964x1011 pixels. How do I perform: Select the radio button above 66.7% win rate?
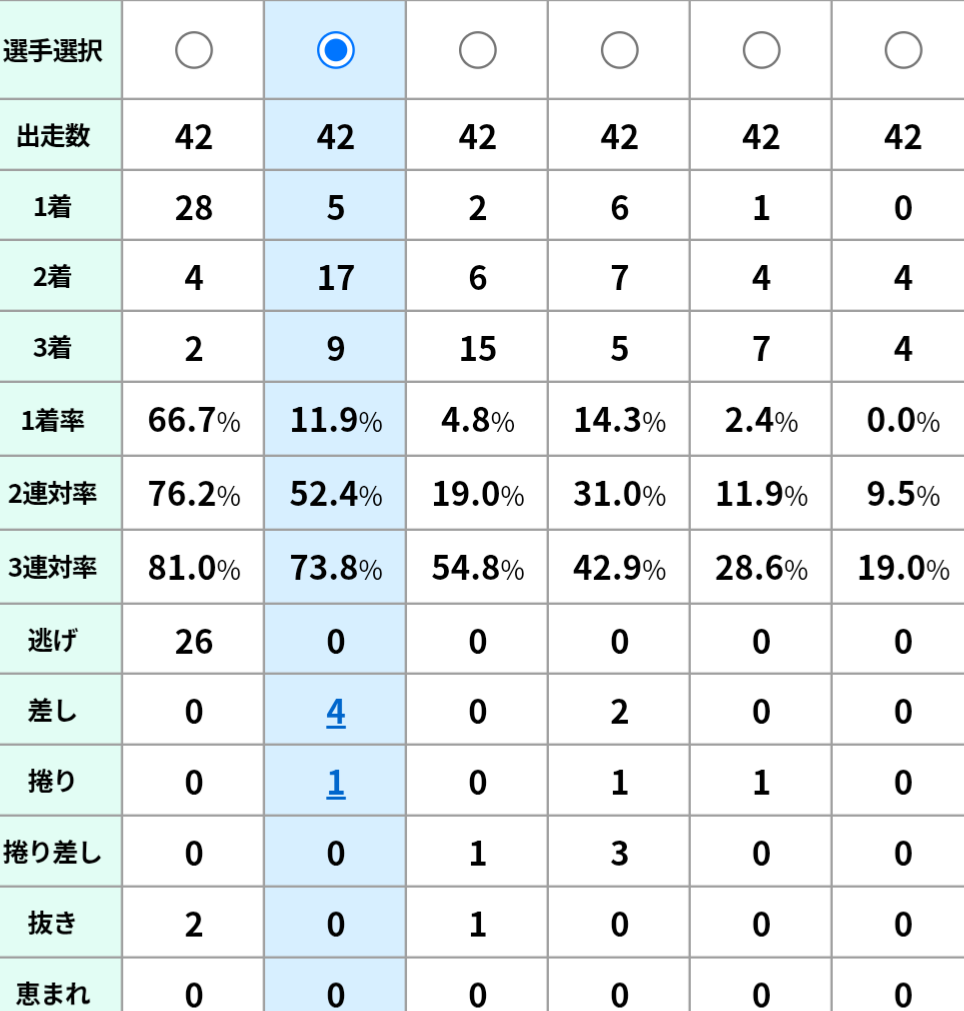point(193,50)
